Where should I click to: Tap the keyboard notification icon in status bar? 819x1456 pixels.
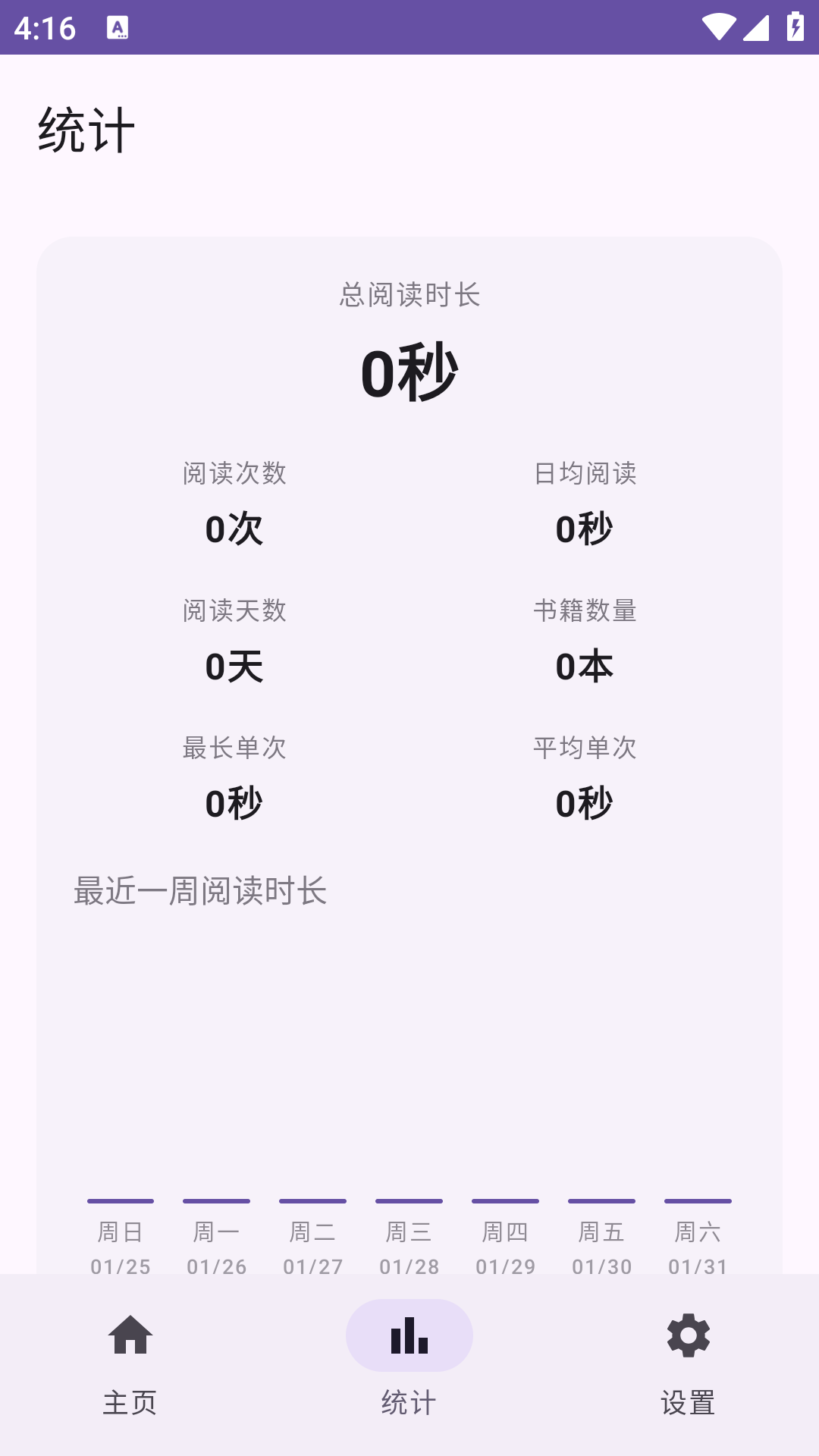(x=118, y=30)
